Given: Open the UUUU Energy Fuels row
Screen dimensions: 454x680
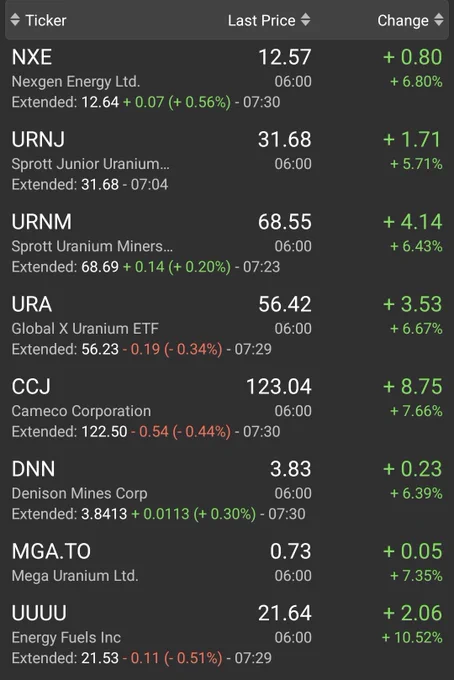Looking at the screenshot, I should [x=227, y=635].
